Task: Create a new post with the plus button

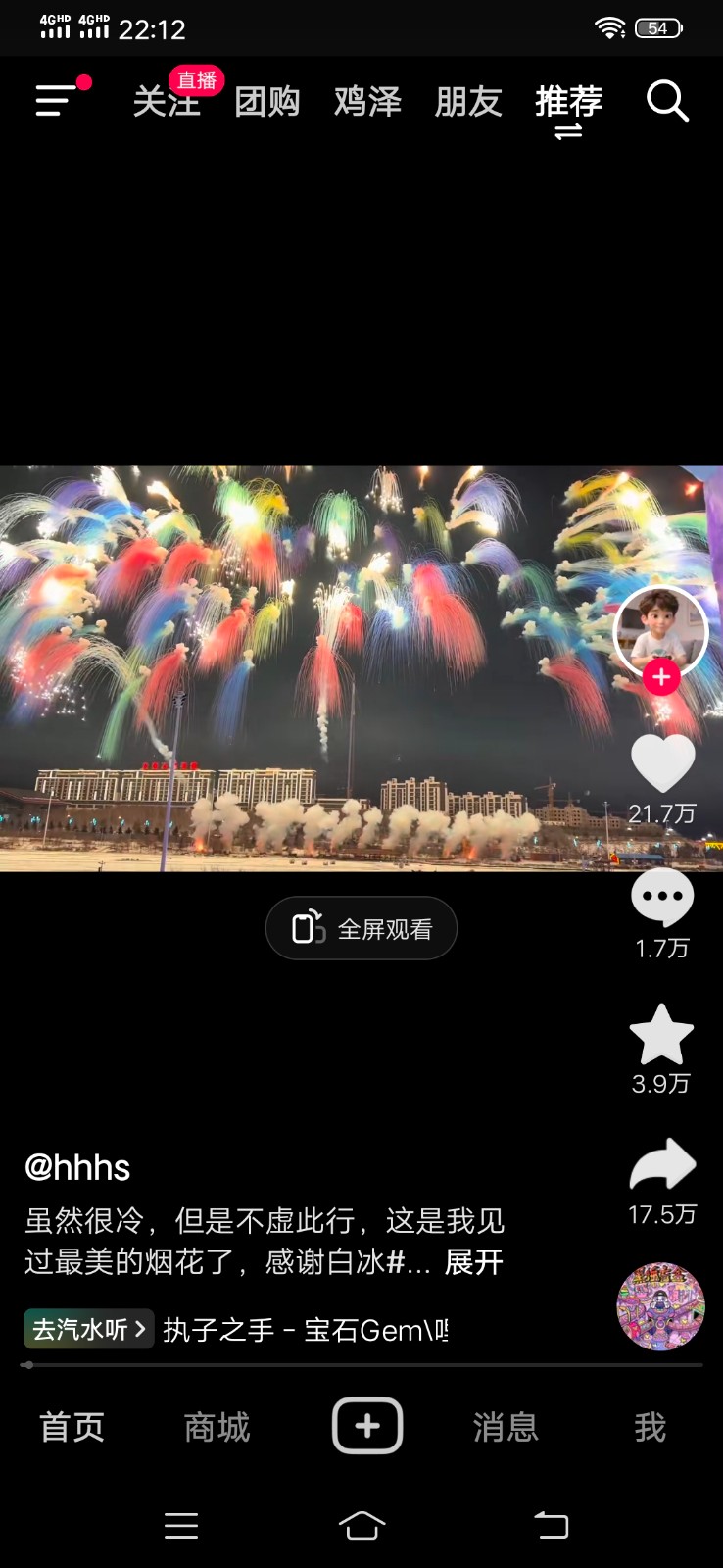Action: (x=367, y=1426)
